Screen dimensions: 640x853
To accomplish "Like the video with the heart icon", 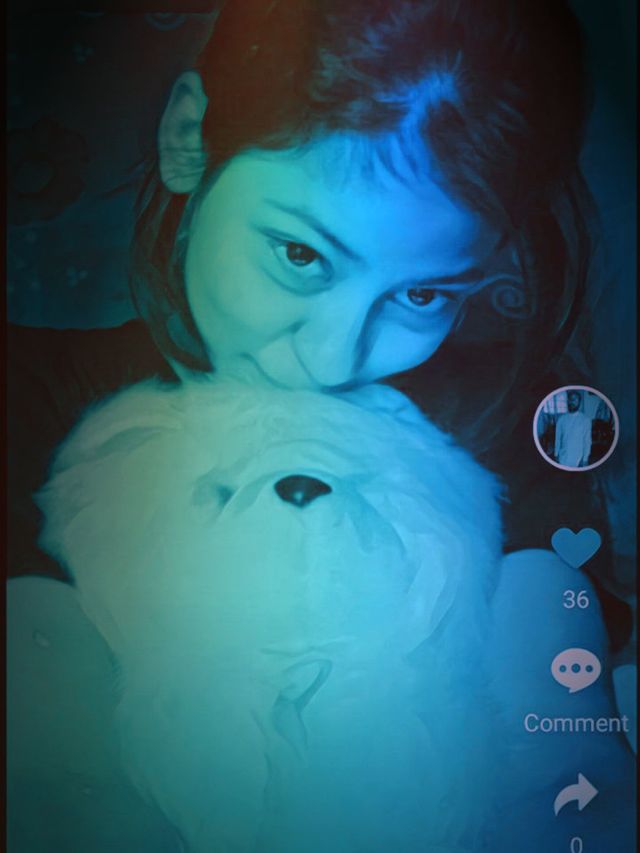I will point(576,547).
